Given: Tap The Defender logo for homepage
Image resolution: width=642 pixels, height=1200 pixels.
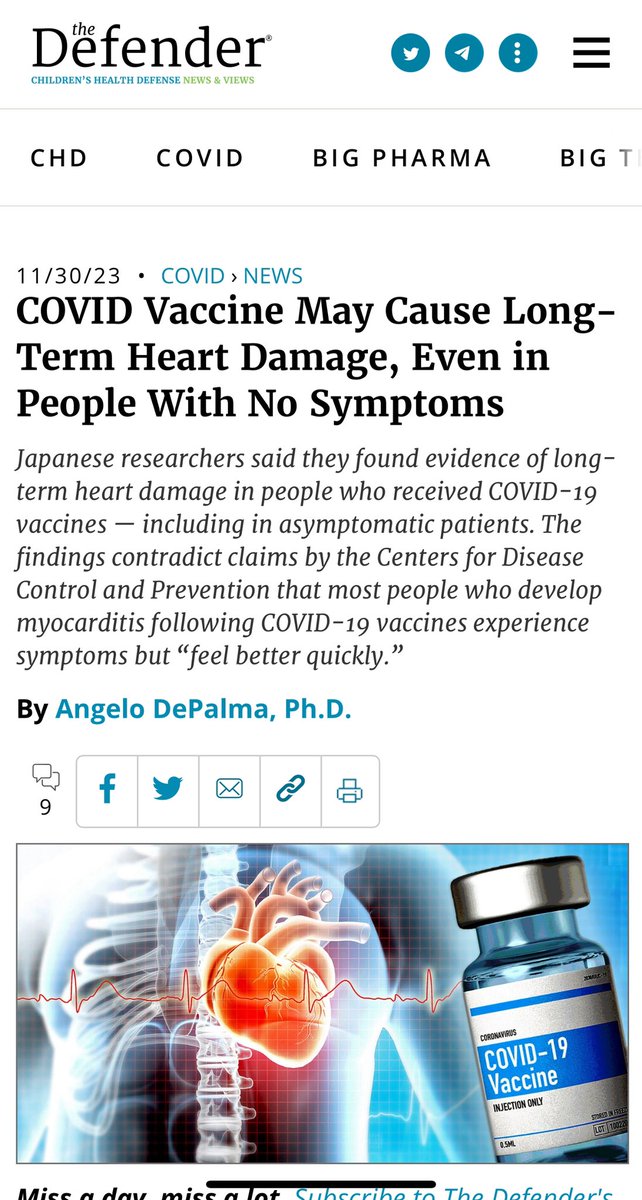Looking at the screenshot, I should (x=150, y=52).
